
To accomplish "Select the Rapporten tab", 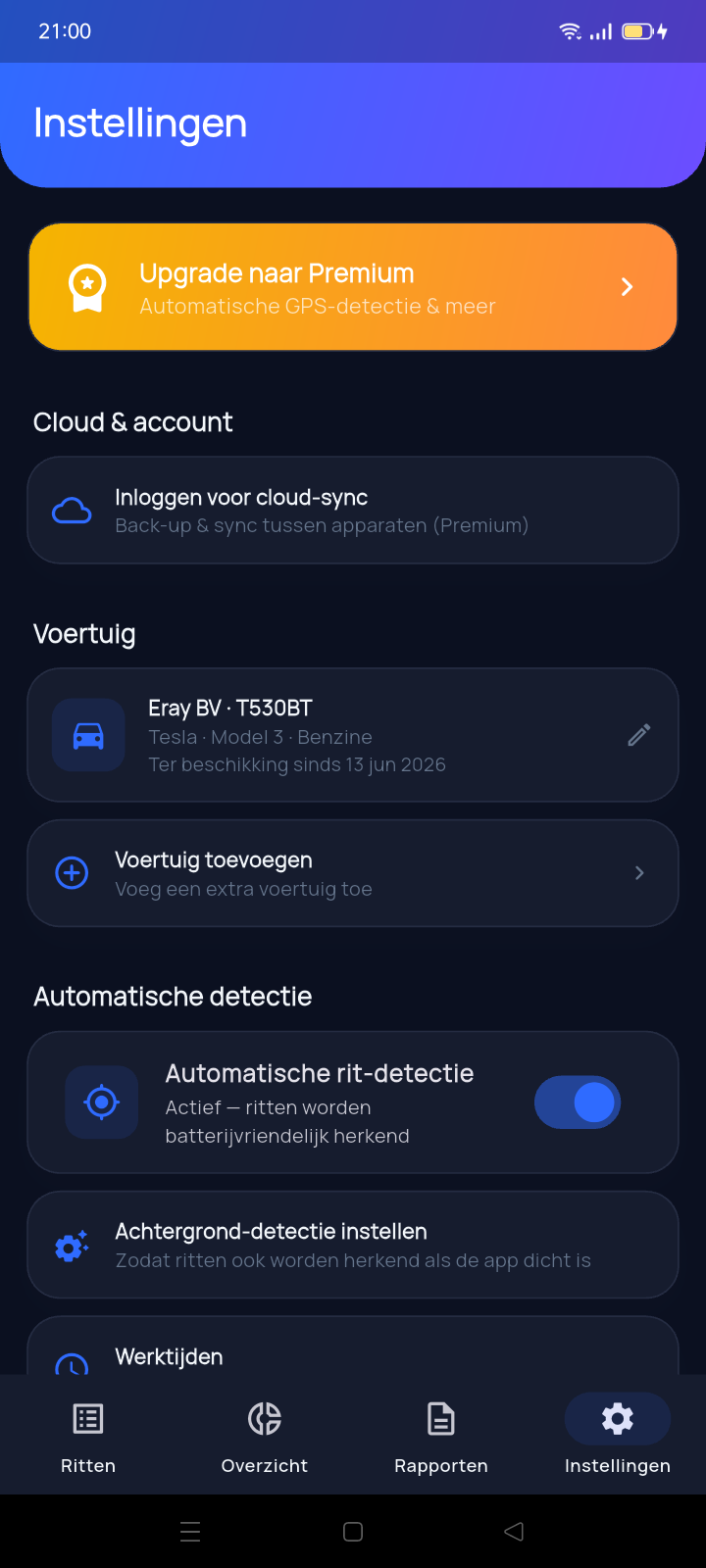I will tap(441, 1436).
